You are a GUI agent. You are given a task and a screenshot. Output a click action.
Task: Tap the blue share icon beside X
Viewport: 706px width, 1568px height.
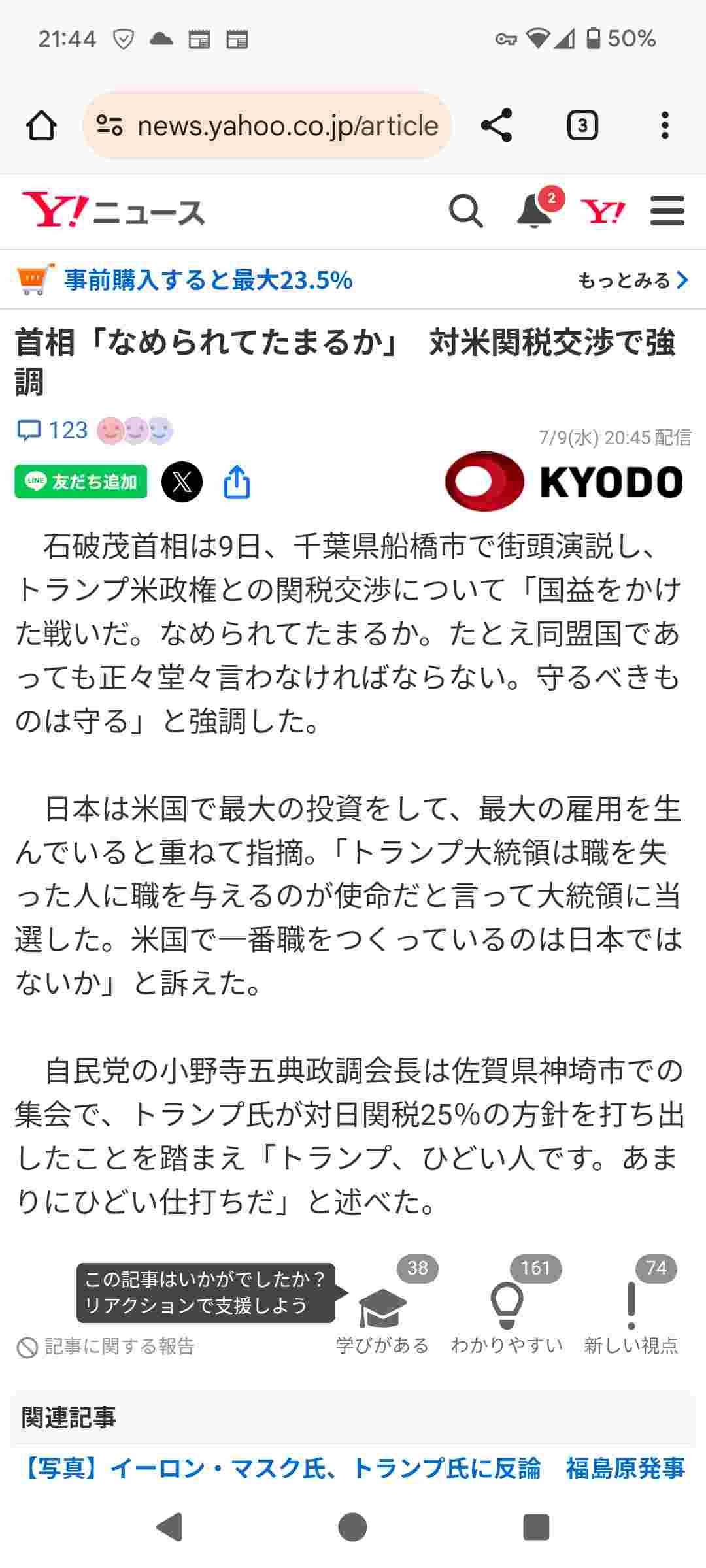237,482
